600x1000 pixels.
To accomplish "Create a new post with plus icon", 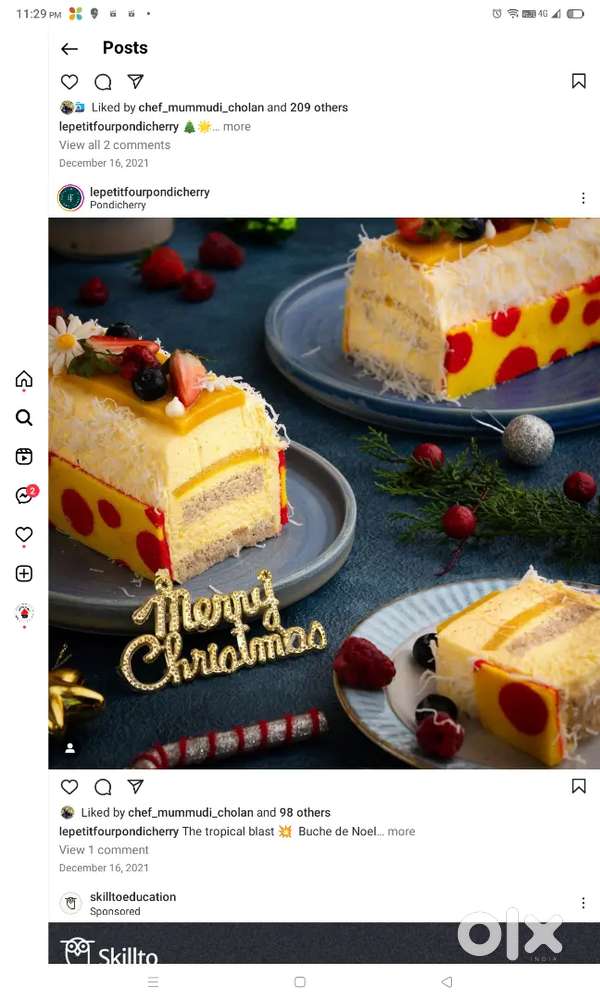I will coord(24,574).
